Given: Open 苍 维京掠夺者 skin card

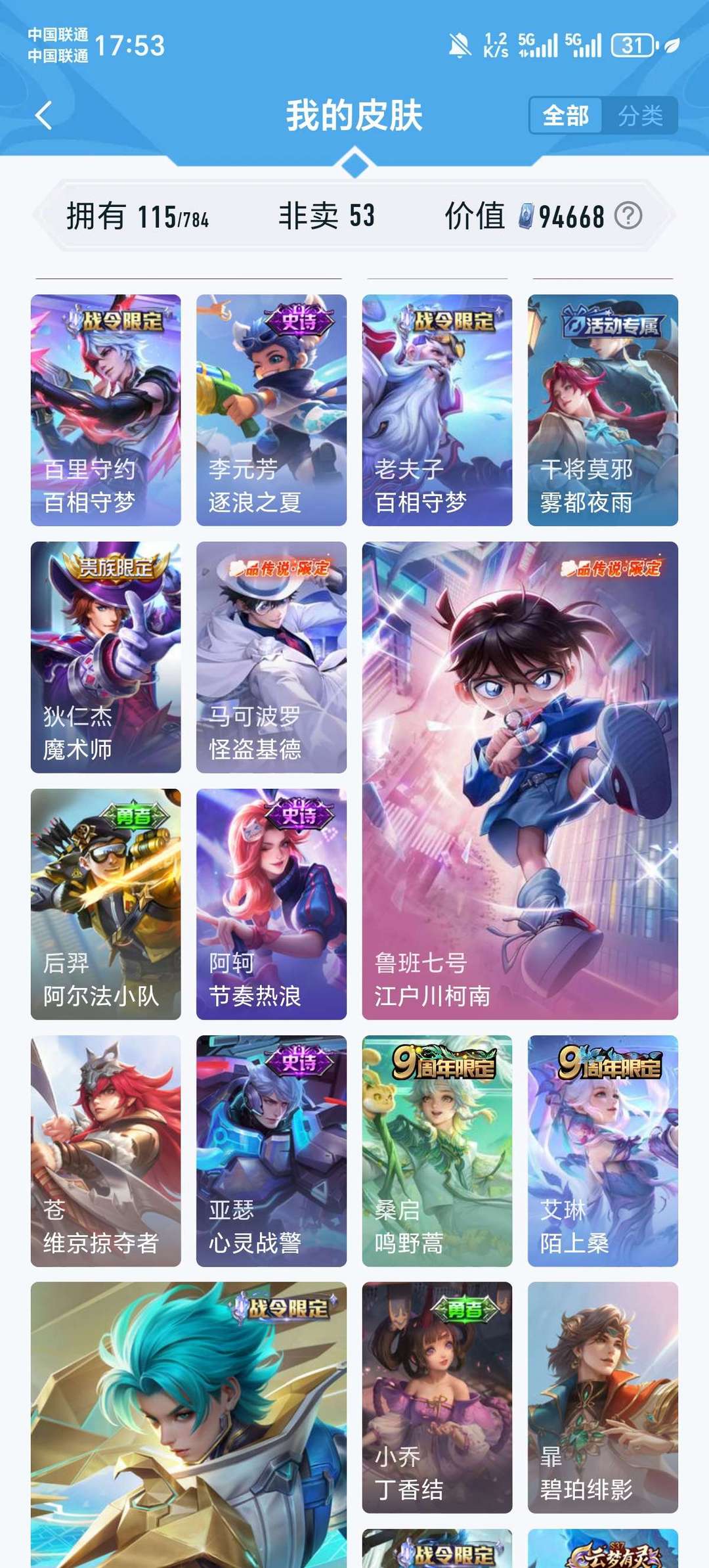Looking at the screenshot, I should point(106,1151).
